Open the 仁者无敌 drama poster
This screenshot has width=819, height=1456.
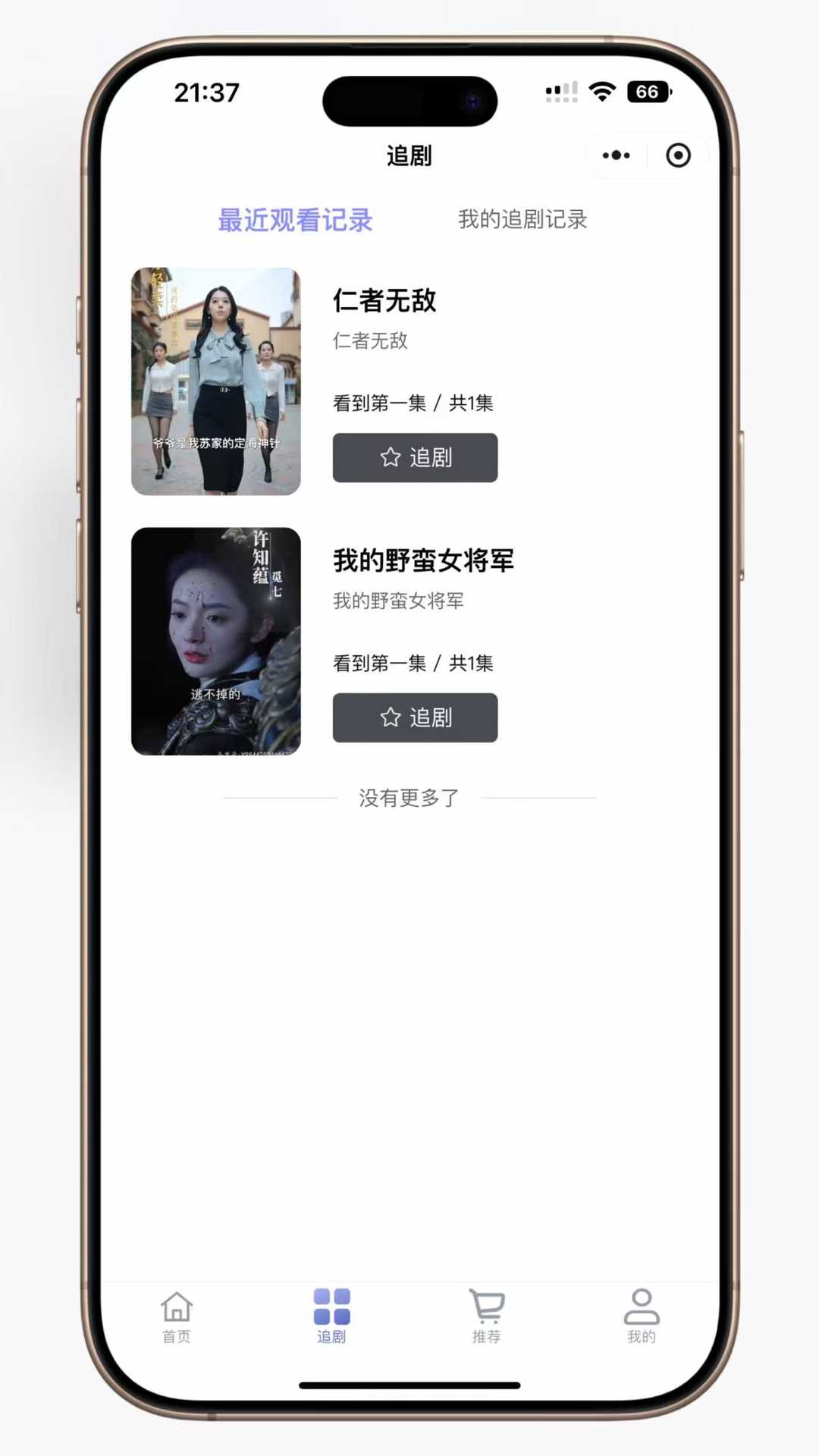click(x=216, y=381)
